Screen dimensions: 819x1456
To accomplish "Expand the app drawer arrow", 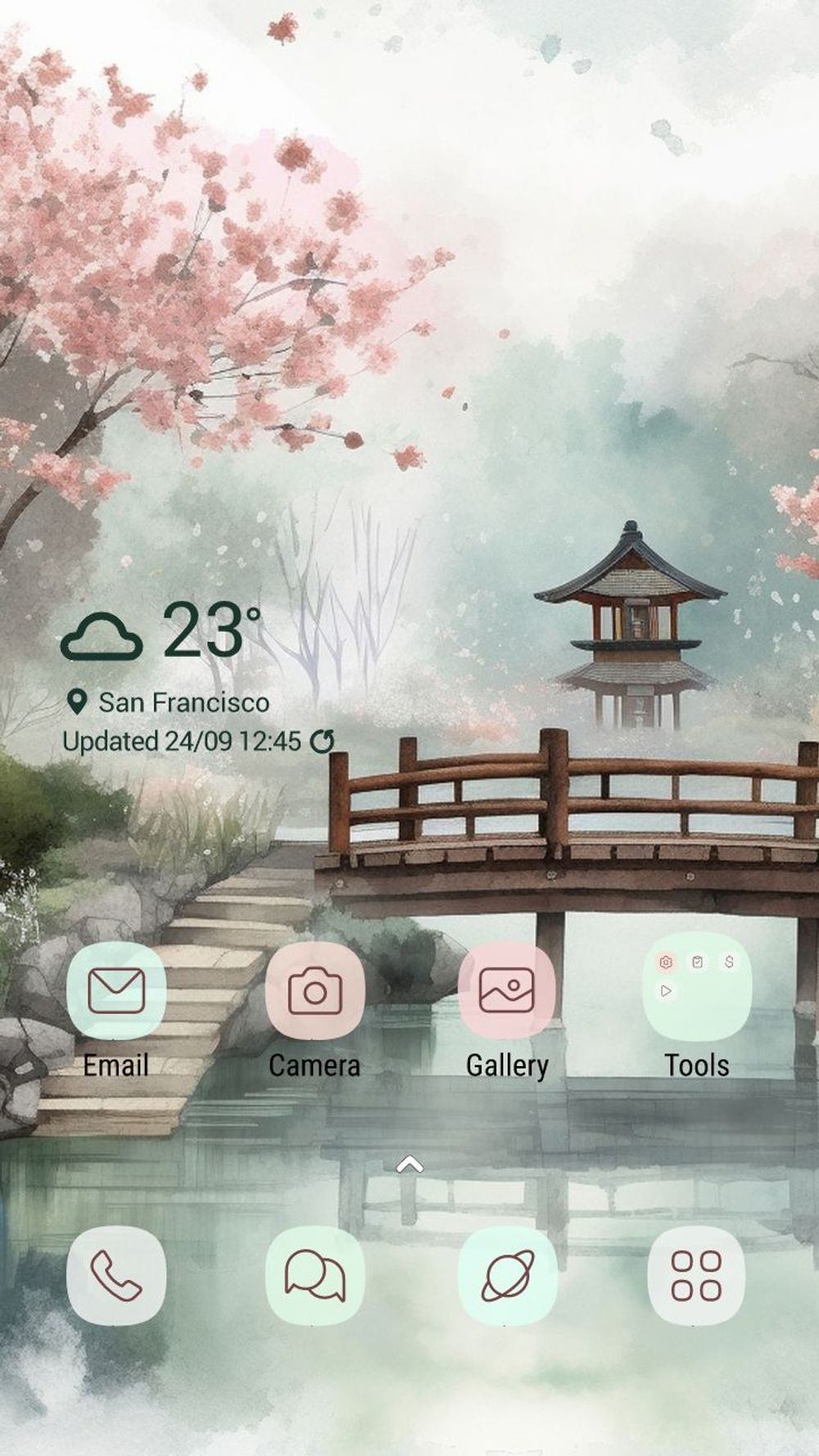I will click(x=409, y=1164).
